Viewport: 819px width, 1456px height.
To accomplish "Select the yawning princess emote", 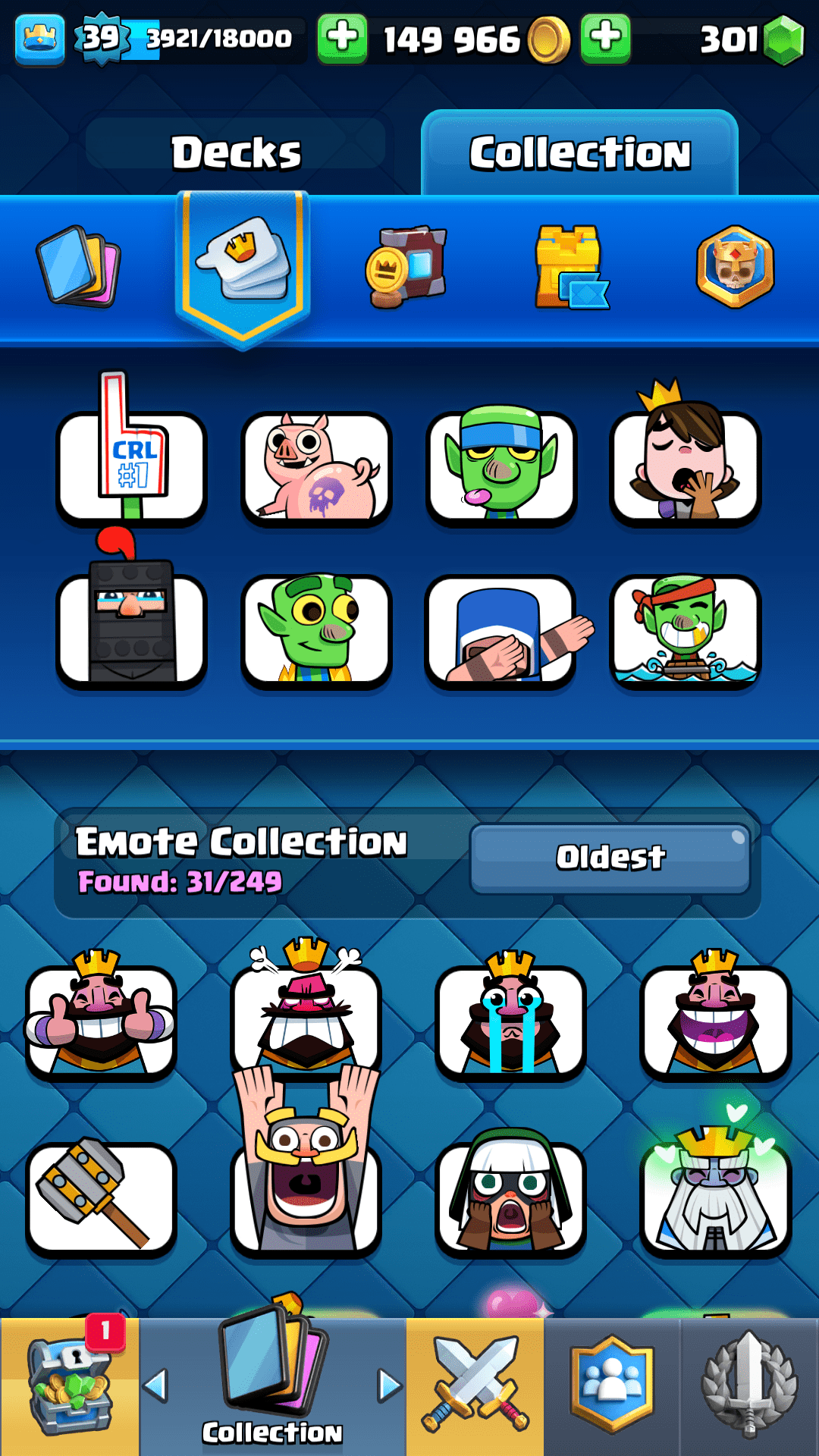I will click(x=685, y=468).
